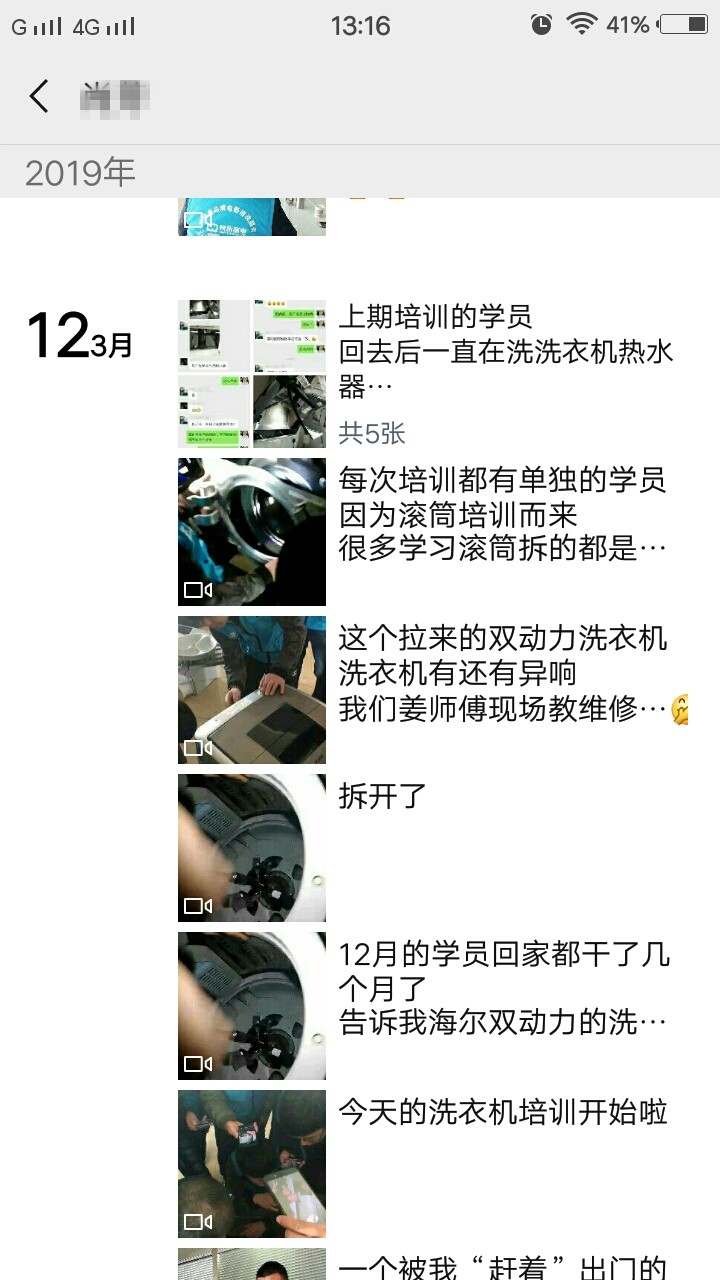Screen dimensions: 720x1280
Task: Tap the alarm clock icon in the status bar
Action: coord(540,25)
